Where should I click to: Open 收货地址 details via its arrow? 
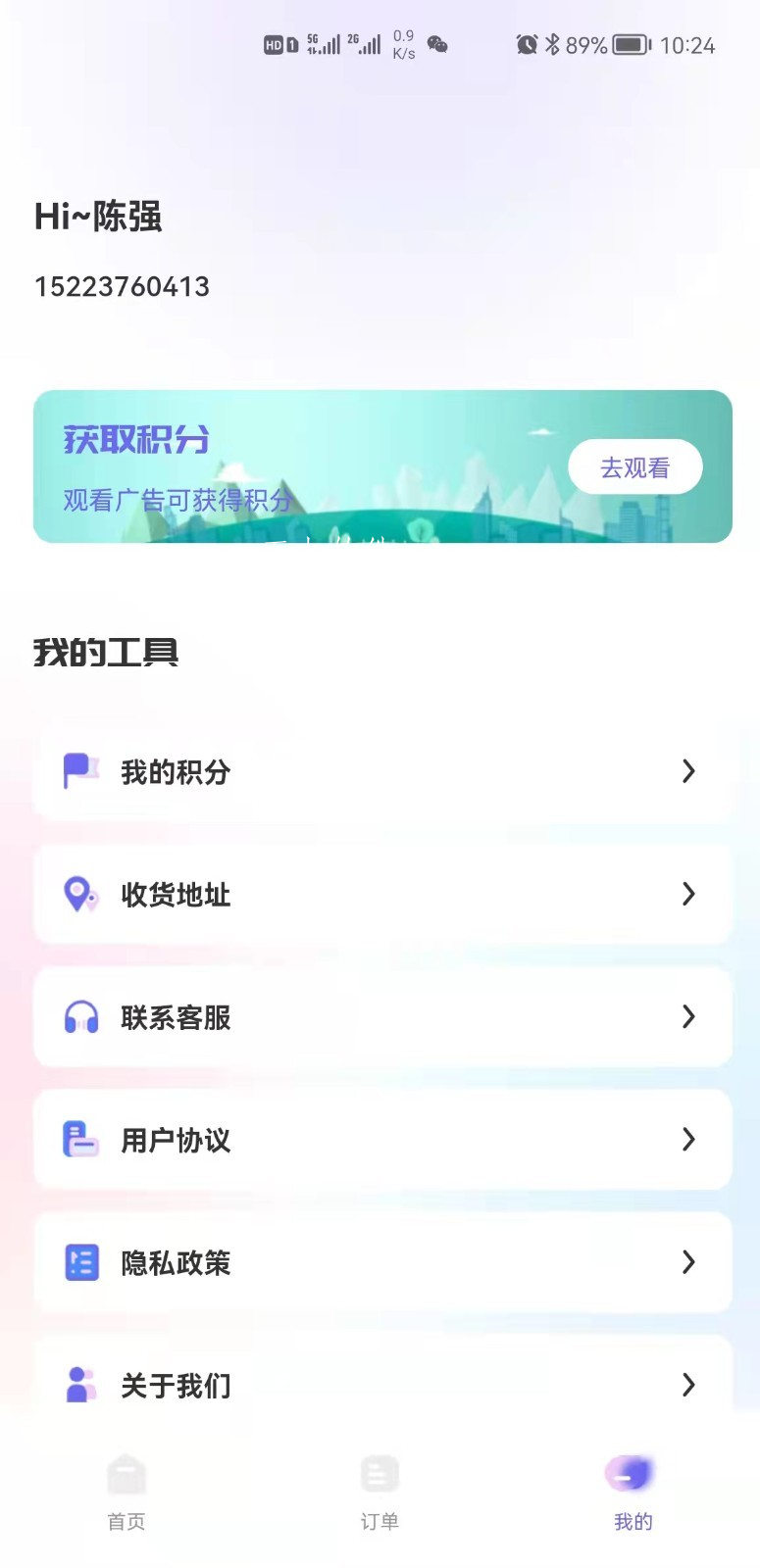pyautogui.click(x=688, y=895)
